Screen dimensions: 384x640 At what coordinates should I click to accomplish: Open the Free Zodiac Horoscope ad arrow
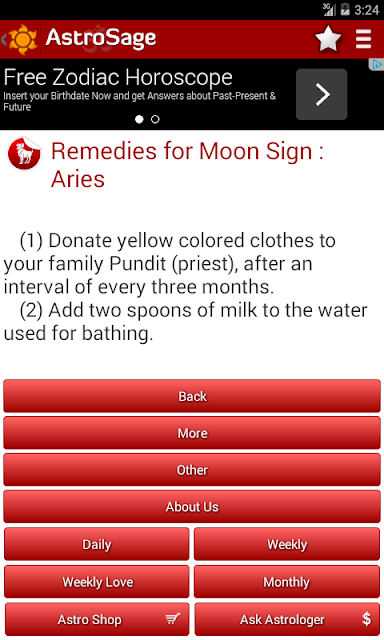322,94
